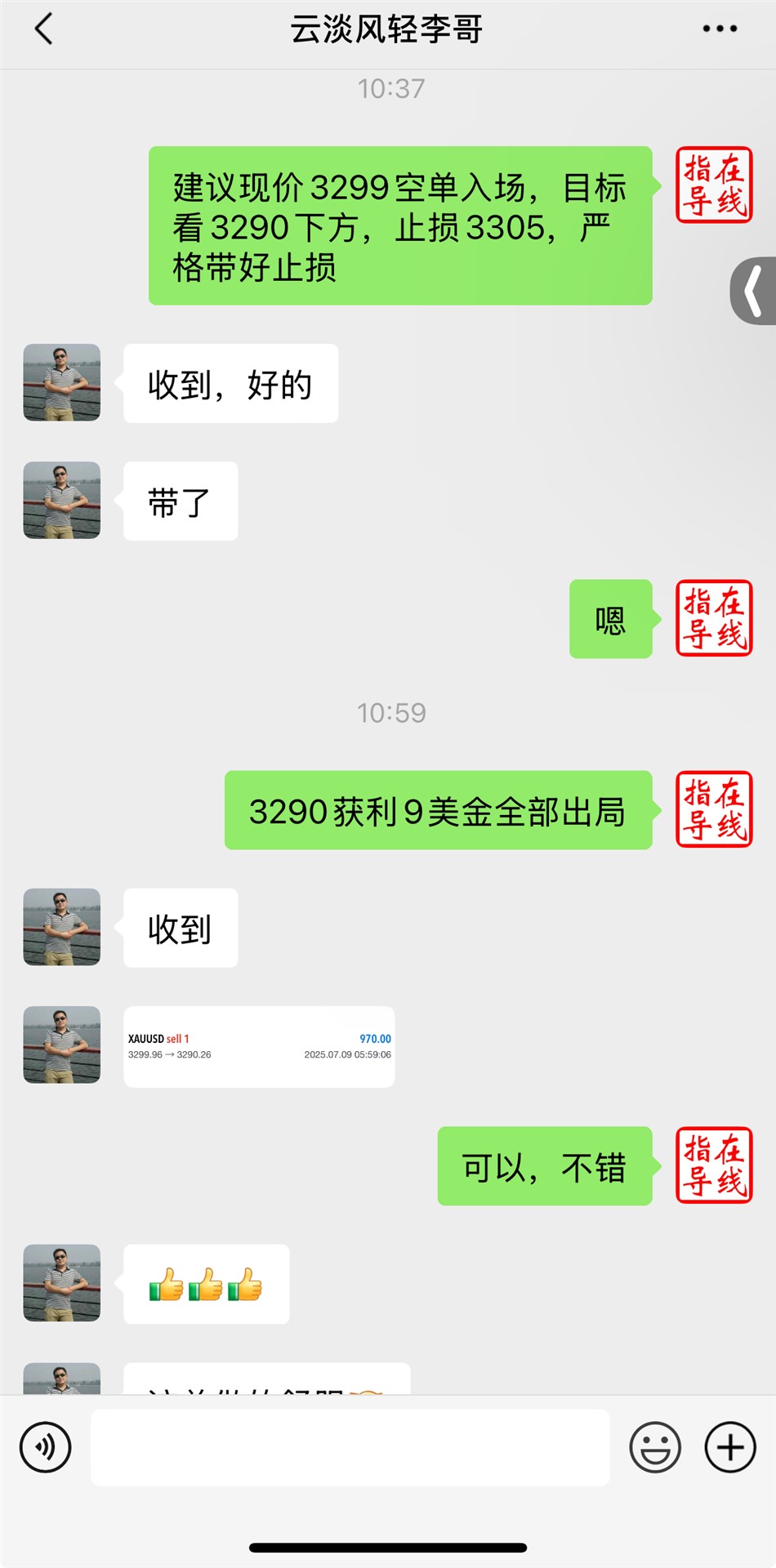This screenshot has width=776, height=1568.
Task: Expand the side arrow handle
Action: (x=753, y=291)
